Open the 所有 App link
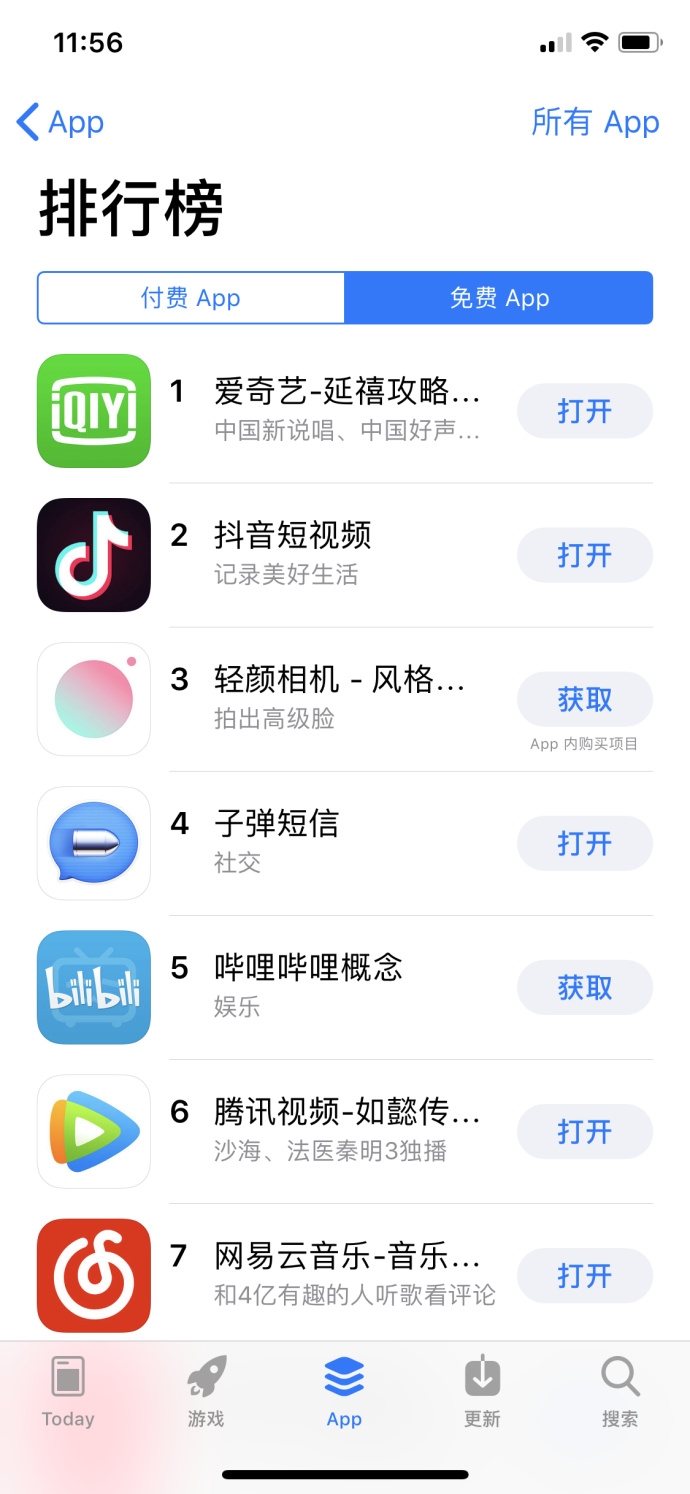 pos(595,123)
